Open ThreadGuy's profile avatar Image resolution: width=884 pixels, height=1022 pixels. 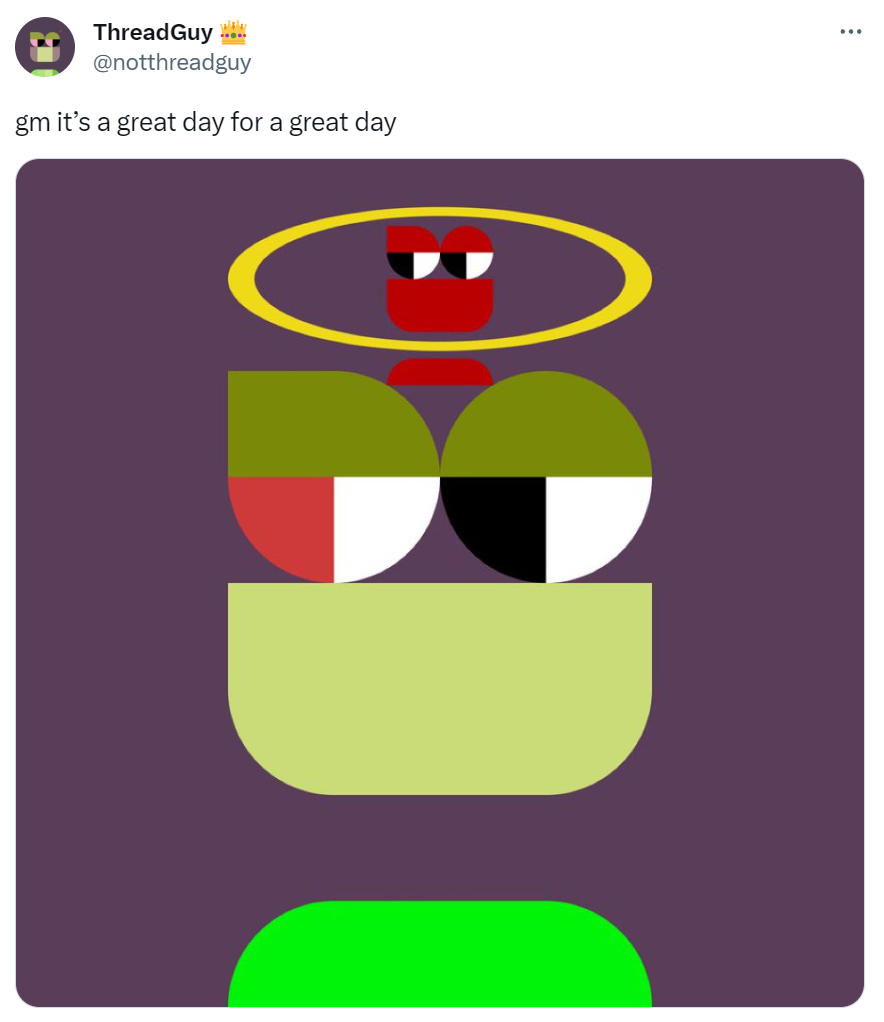coord(45,47)
